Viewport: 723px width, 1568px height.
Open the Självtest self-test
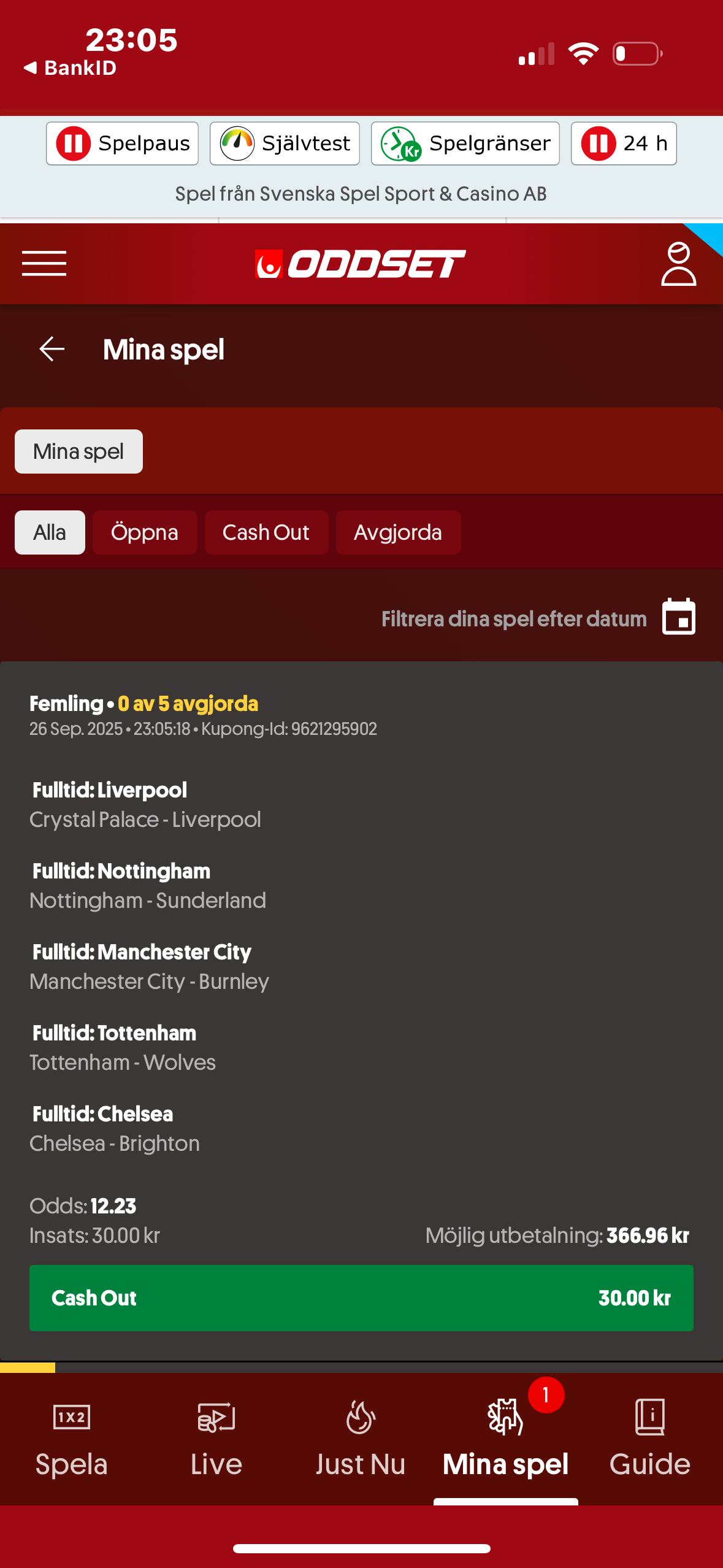tap(285, 144)
